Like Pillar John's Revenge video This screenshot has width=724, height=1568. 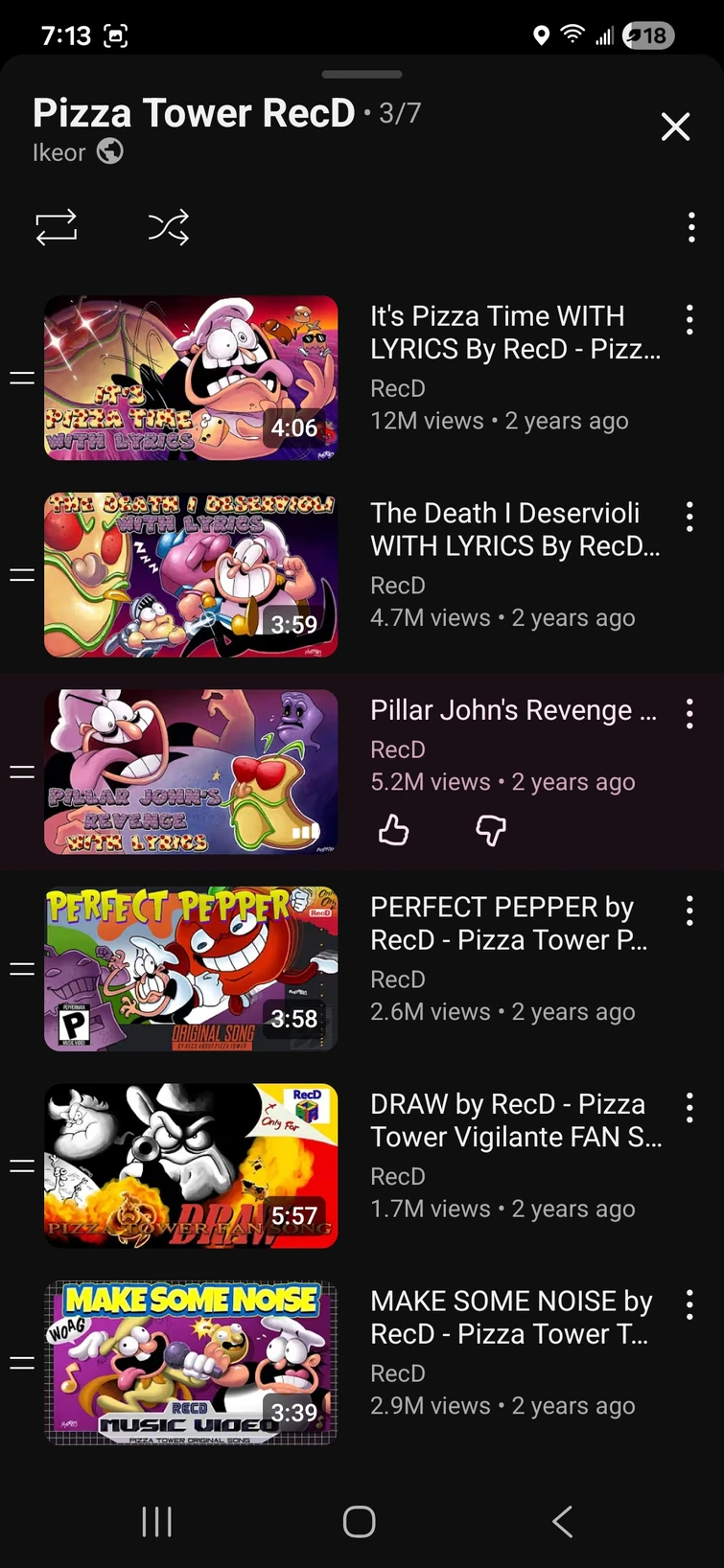393,830
